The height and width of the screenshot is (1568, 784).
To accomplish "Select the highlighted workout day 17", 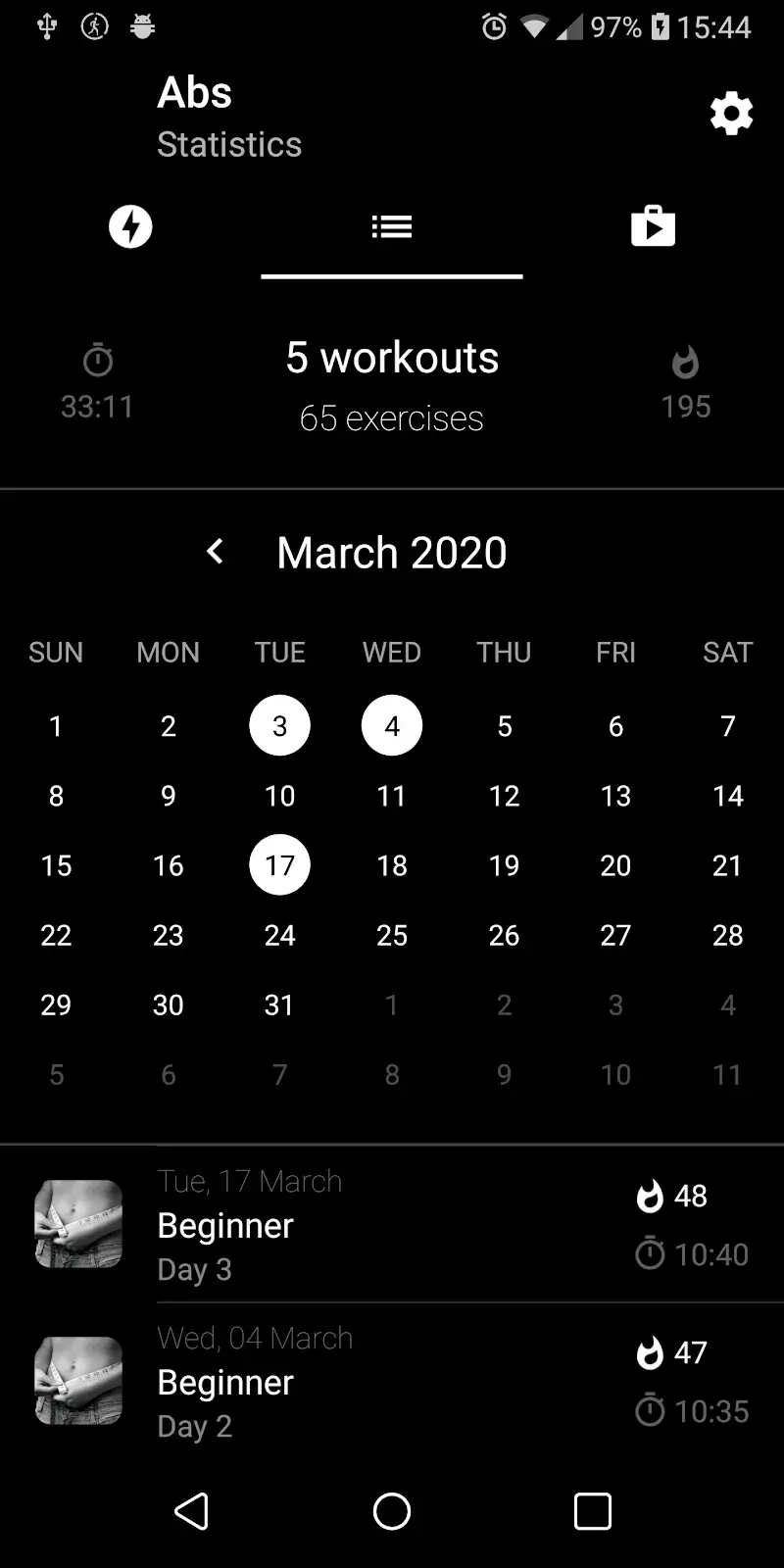I will point(279,864).
